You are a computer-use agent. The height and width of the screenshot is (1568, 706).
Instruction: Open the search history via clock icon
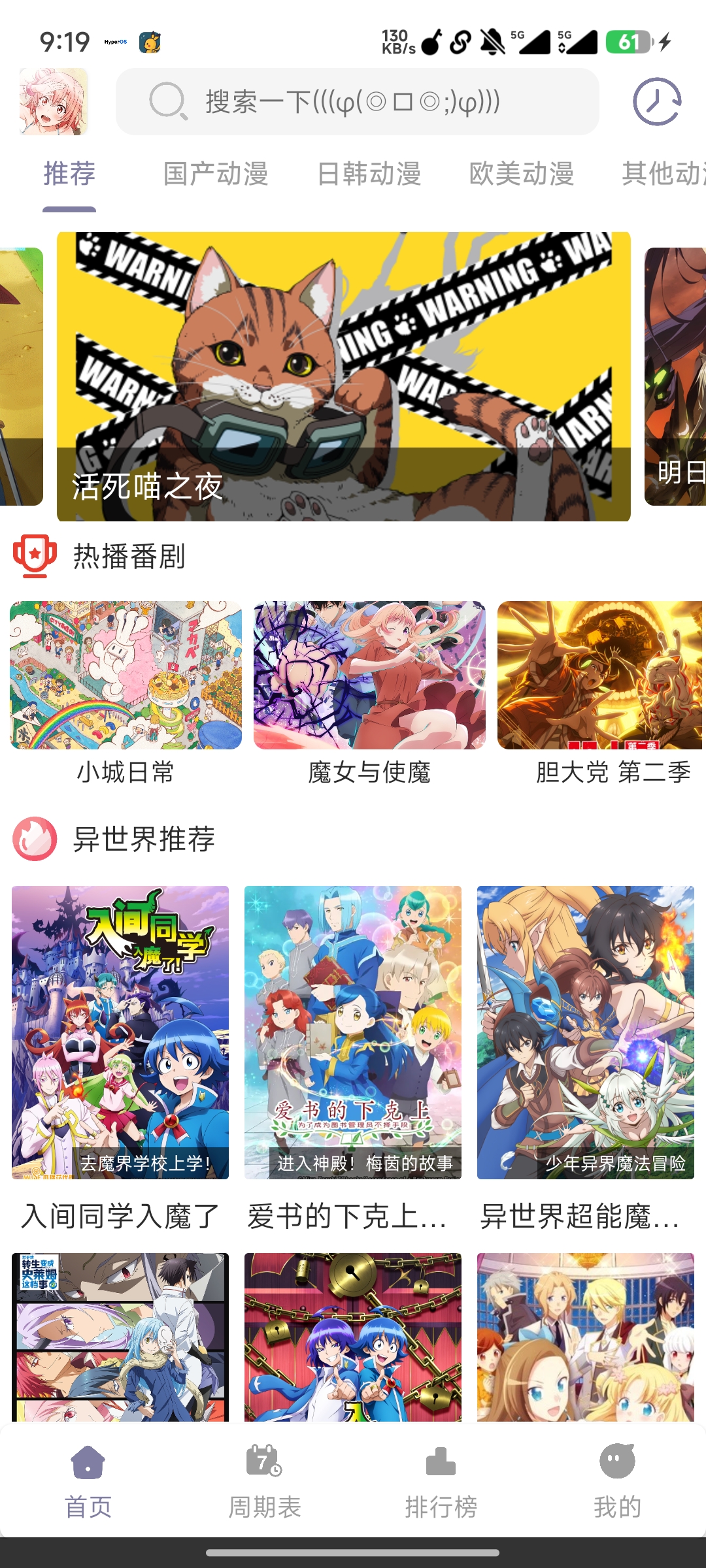click(x=658, y=103)
